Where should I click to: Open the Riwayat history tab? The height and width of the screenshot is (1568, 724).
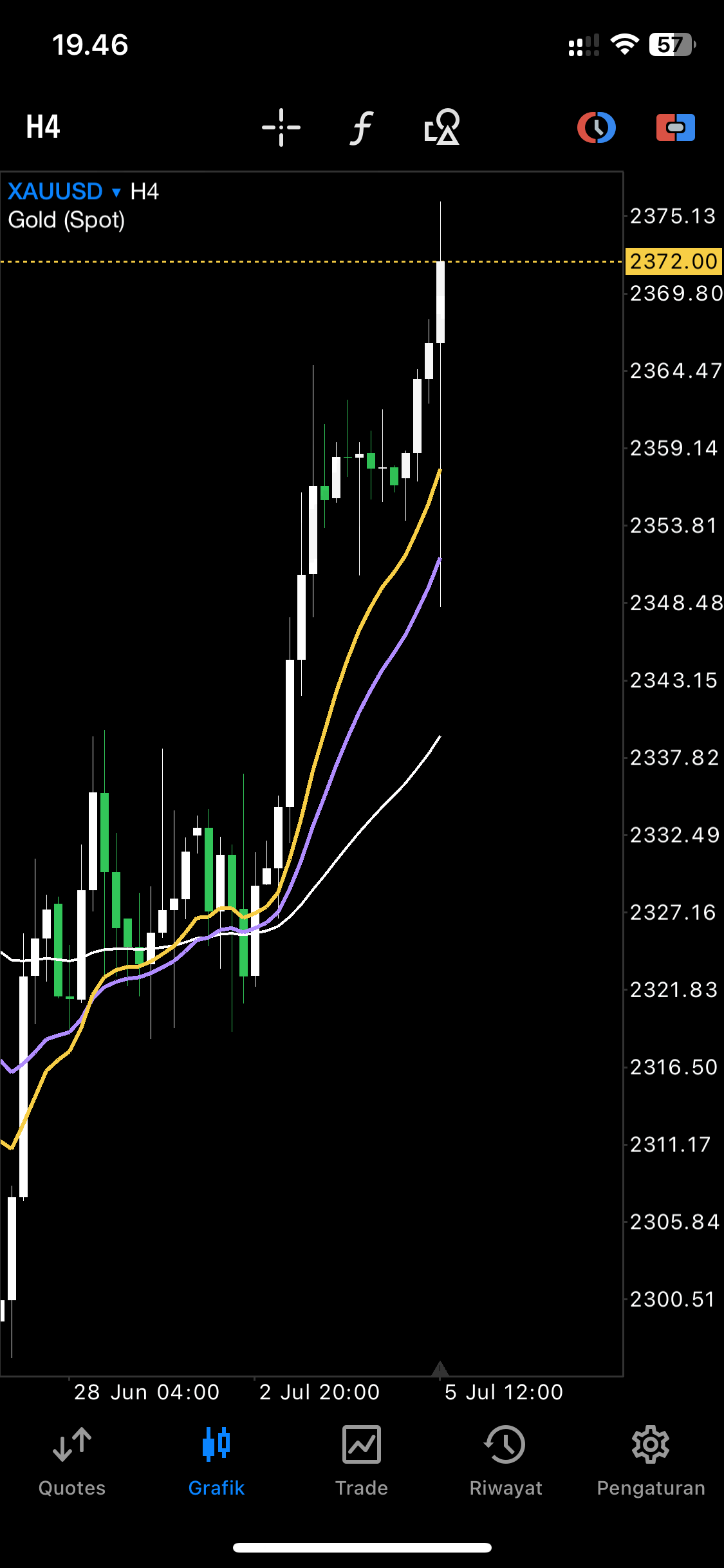(506, 1462)
